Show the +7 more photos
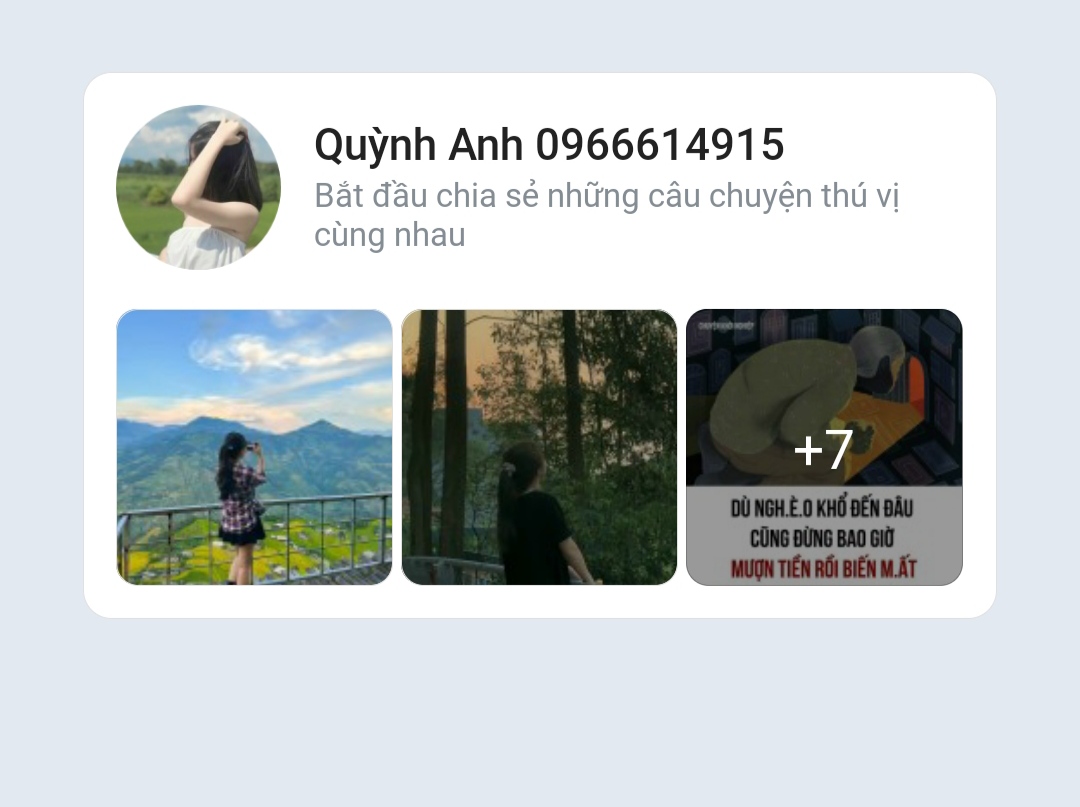1080x807 pixels. [824, 447]
